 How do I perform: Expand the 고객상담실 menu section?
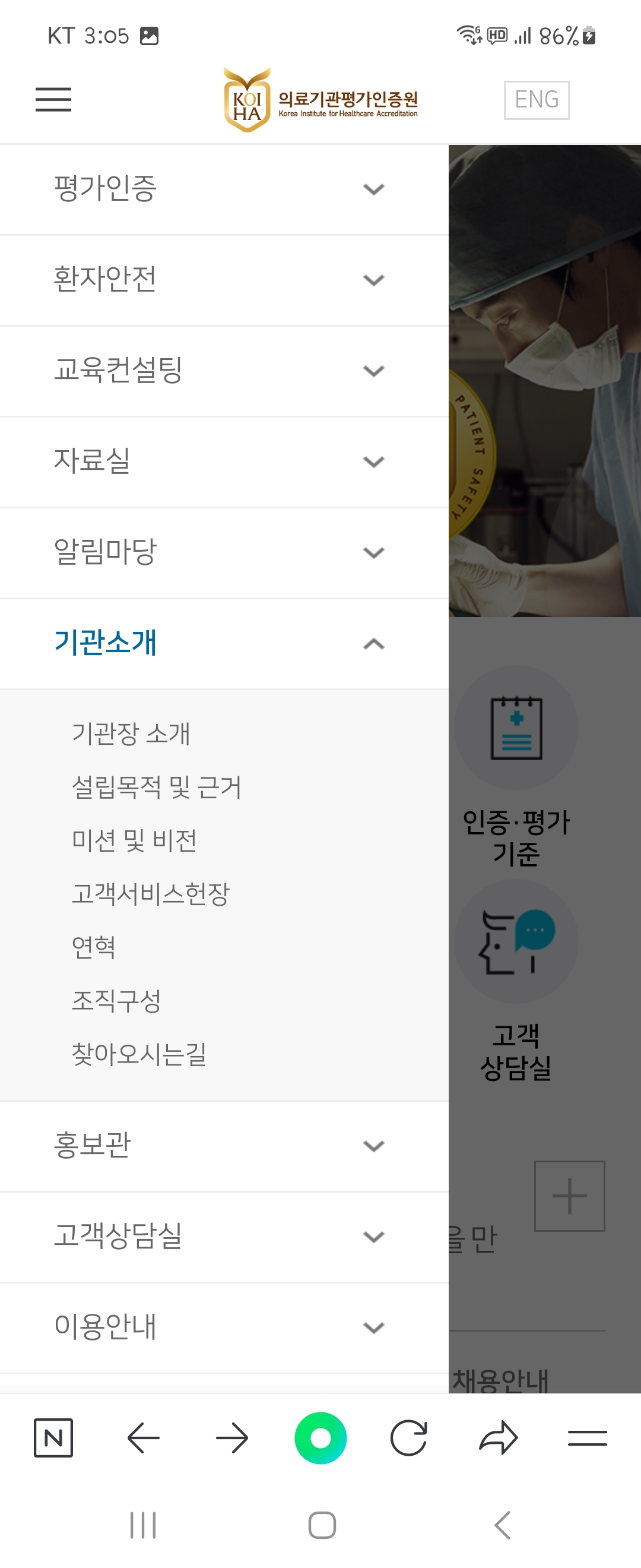point(224,1236)
